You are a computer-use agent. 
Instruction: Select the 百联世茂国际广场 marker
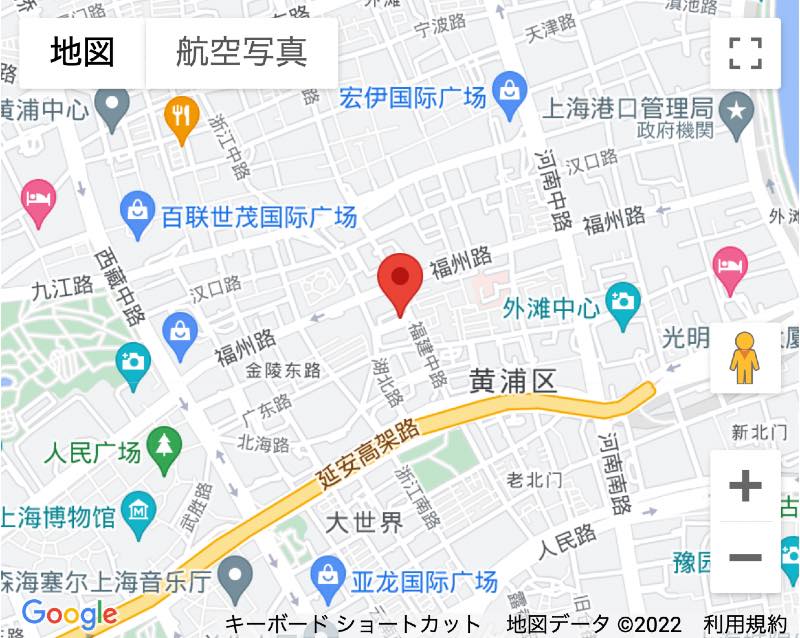(x=135, y=211)
